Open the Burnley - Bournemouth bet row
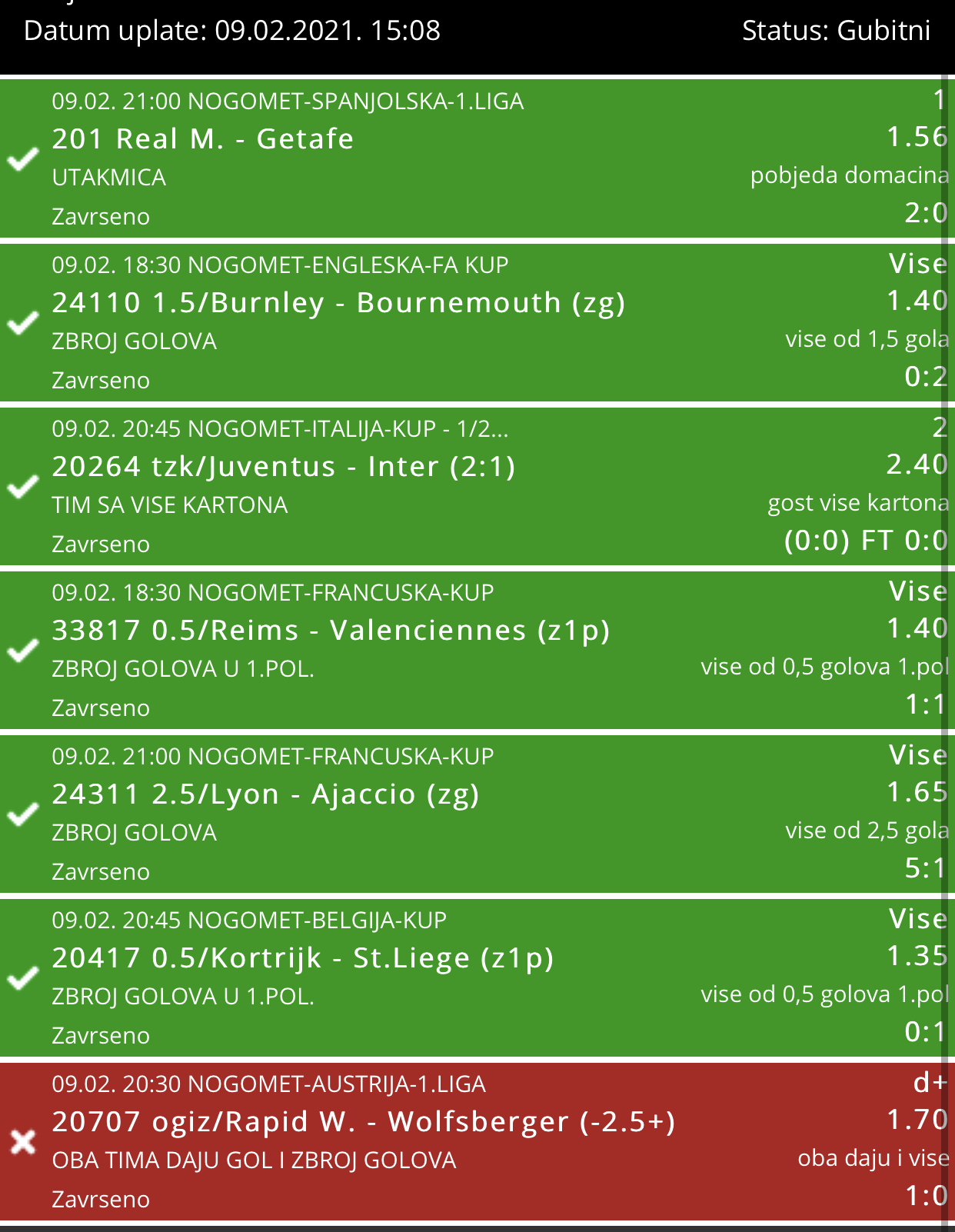The width and height of the screenshot is (955, 1232). click(x=477, y=322)
